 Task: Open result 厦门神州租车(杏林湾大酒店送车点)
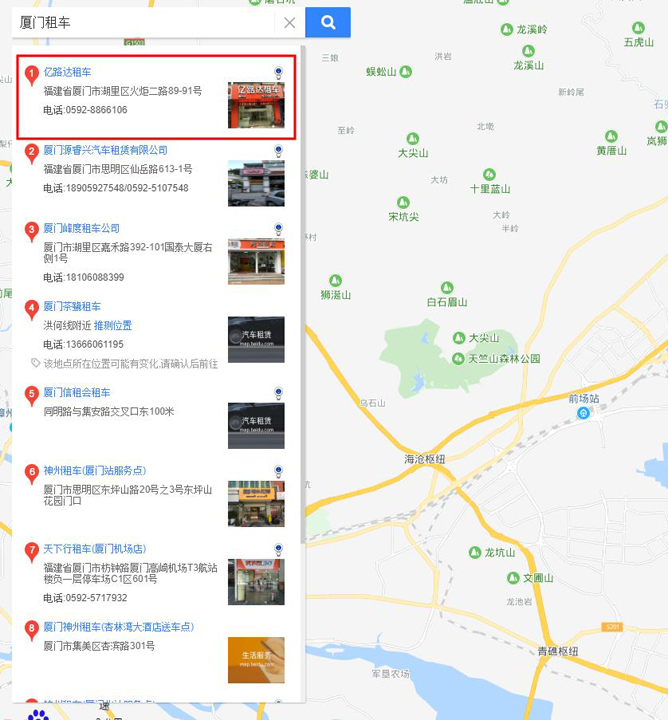pyautogui.click(x=118, y=627)
